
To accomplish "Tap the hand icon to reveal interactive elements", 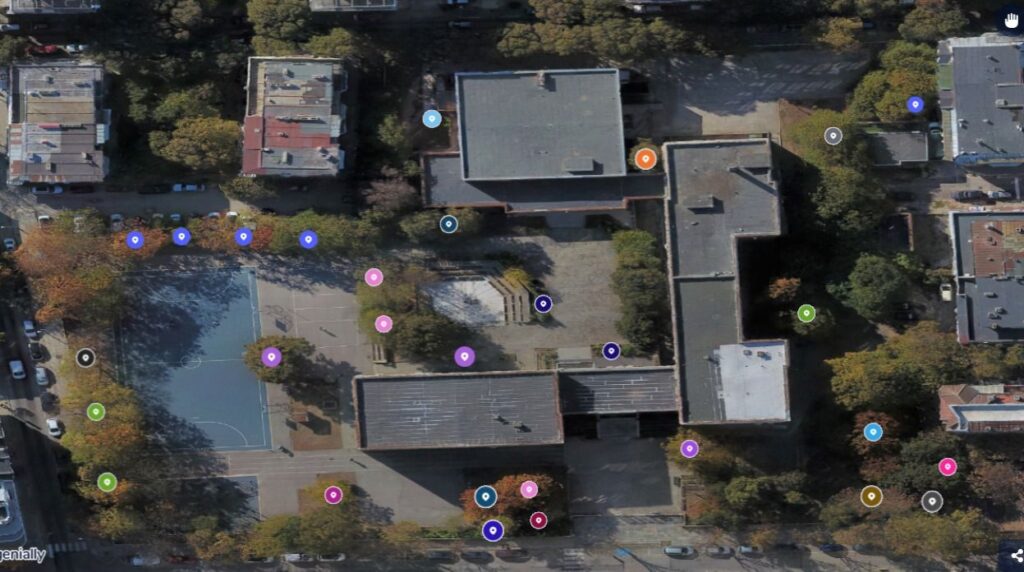I will 1011,20.
